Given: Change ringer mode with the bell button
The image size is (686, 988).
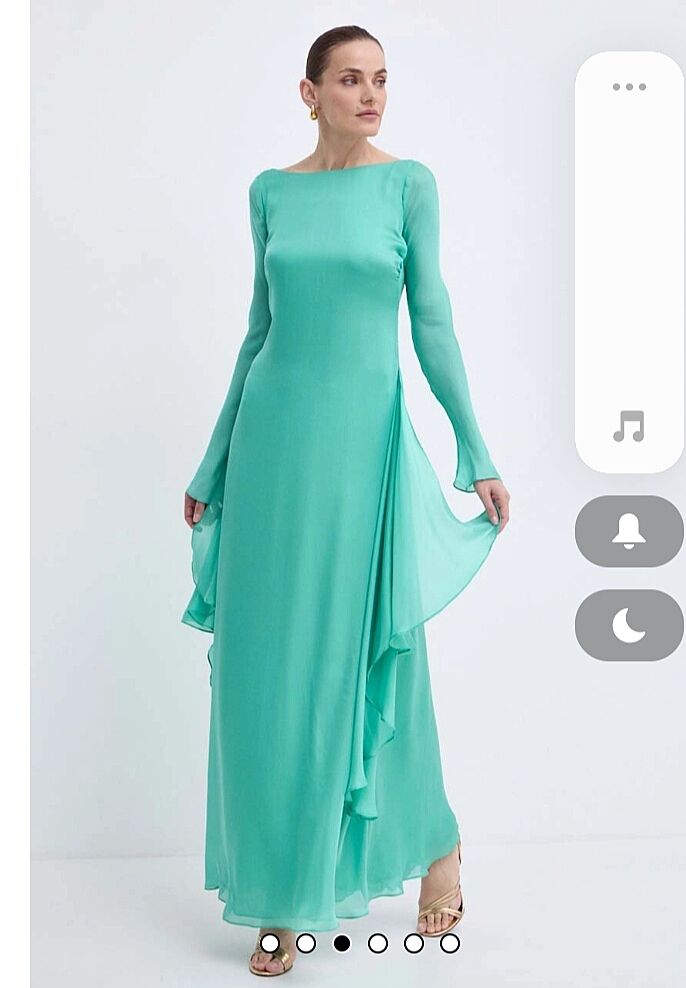Looking at the screenshot, I should click(629, 531).
